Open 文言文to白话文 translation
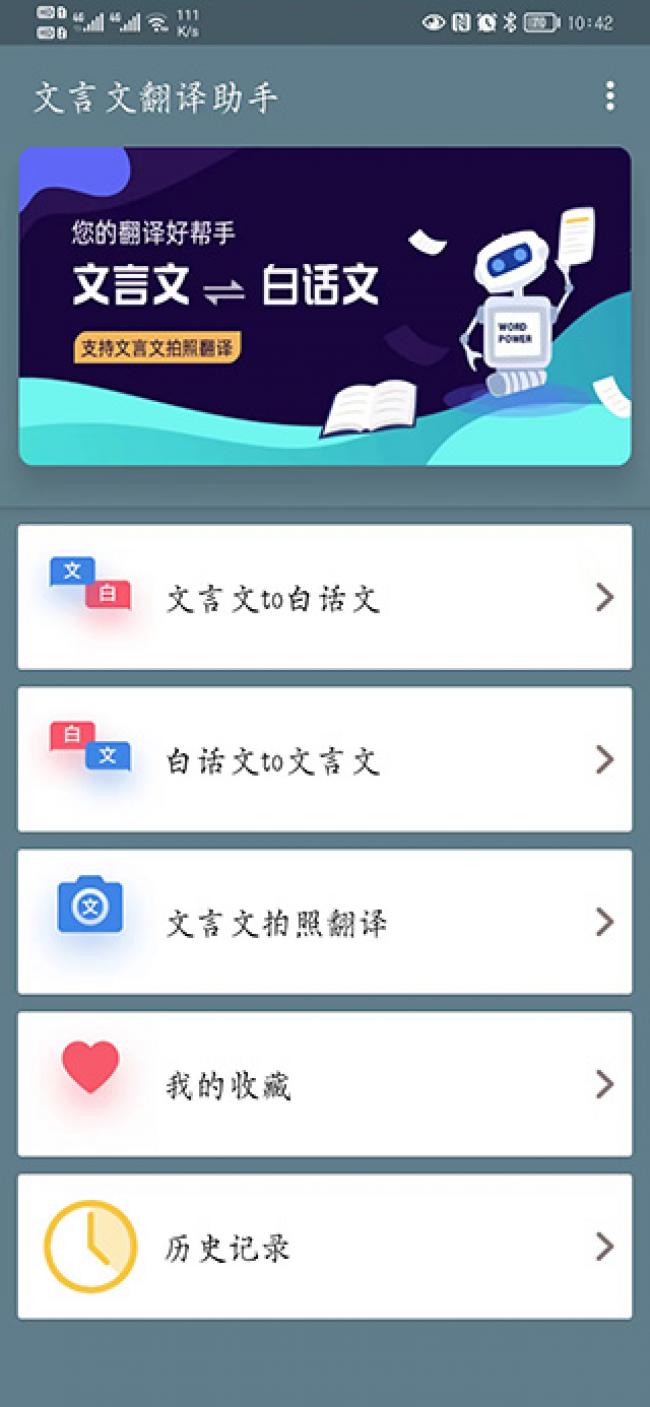 point(324,597)
